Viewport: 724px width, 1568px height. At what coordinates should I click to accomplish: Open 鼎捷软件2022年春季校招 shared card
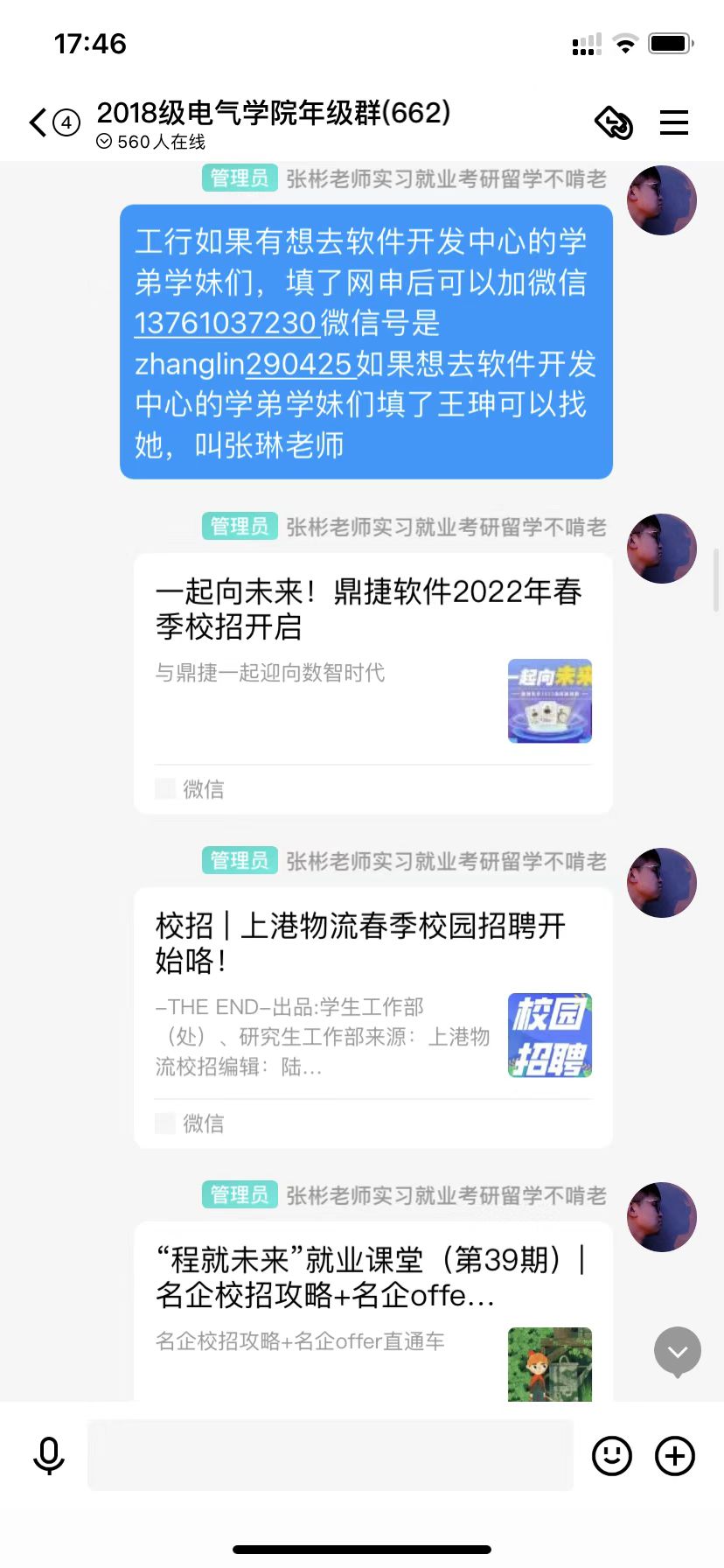click(372, 682)
